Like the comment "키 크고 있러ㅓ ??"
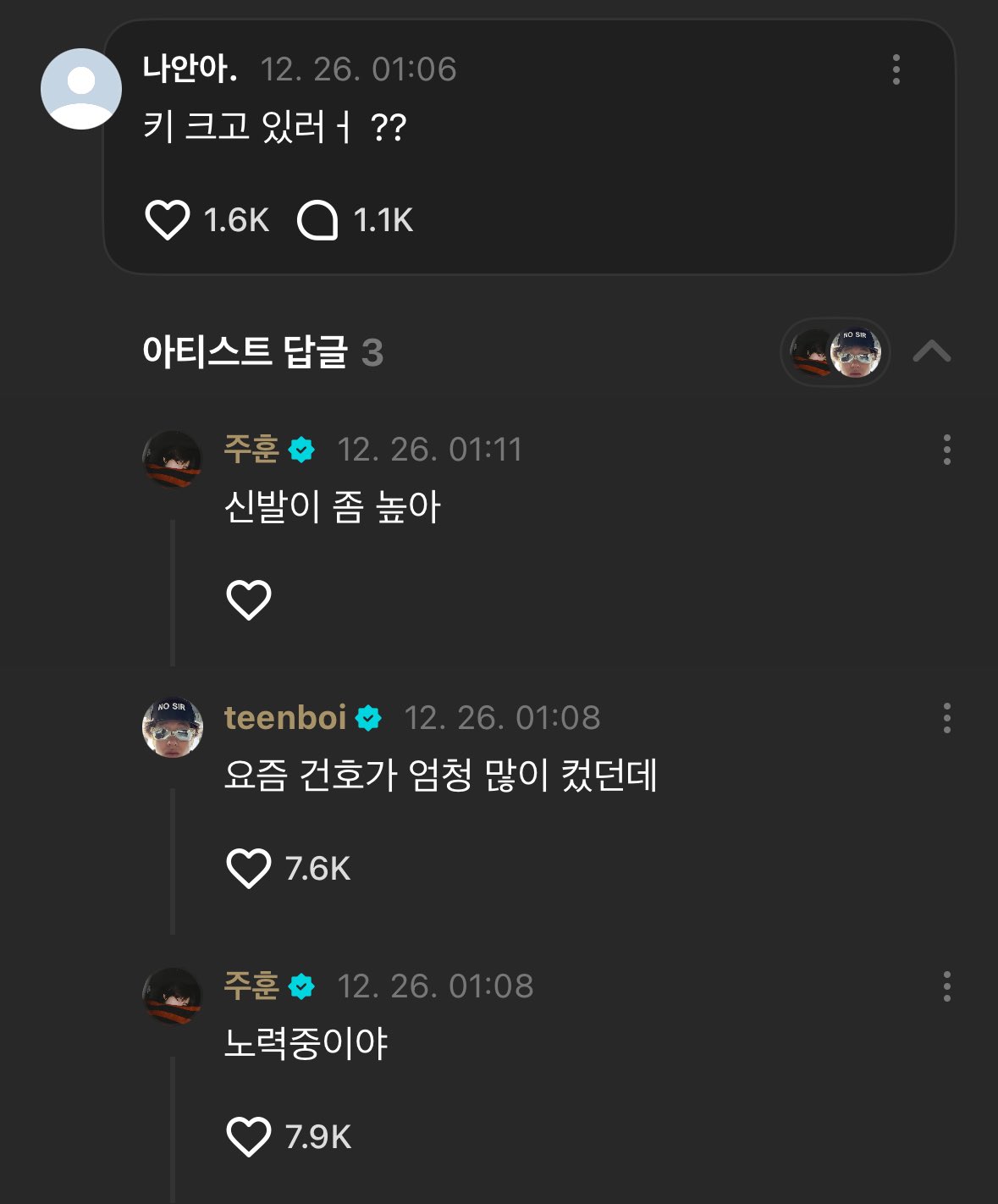 [x=169, y=220]
